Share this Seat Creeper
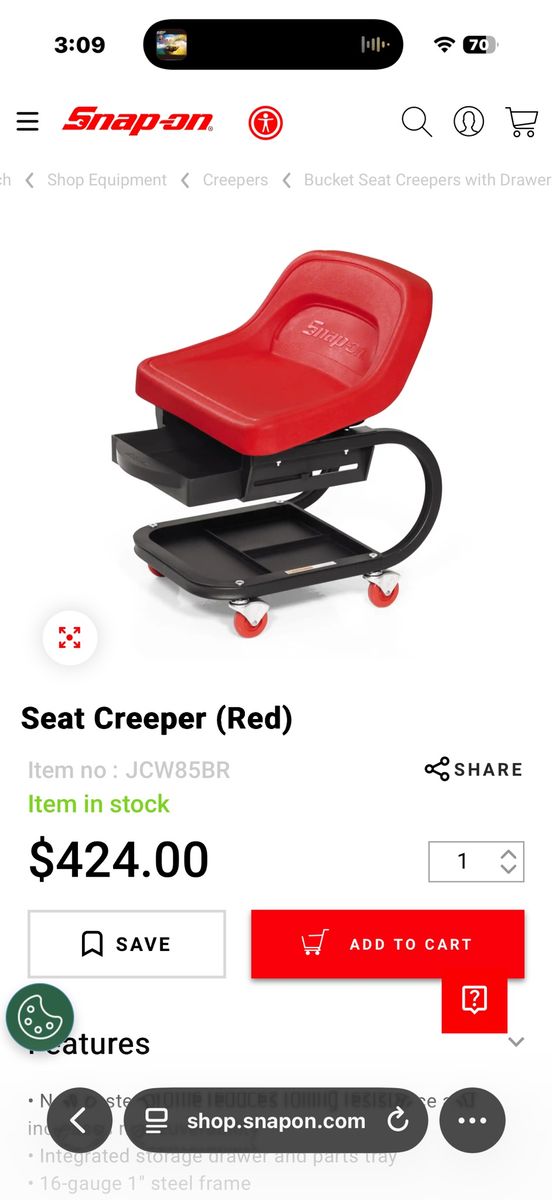The image size is (552, 1200). click(x=474, y=769)
